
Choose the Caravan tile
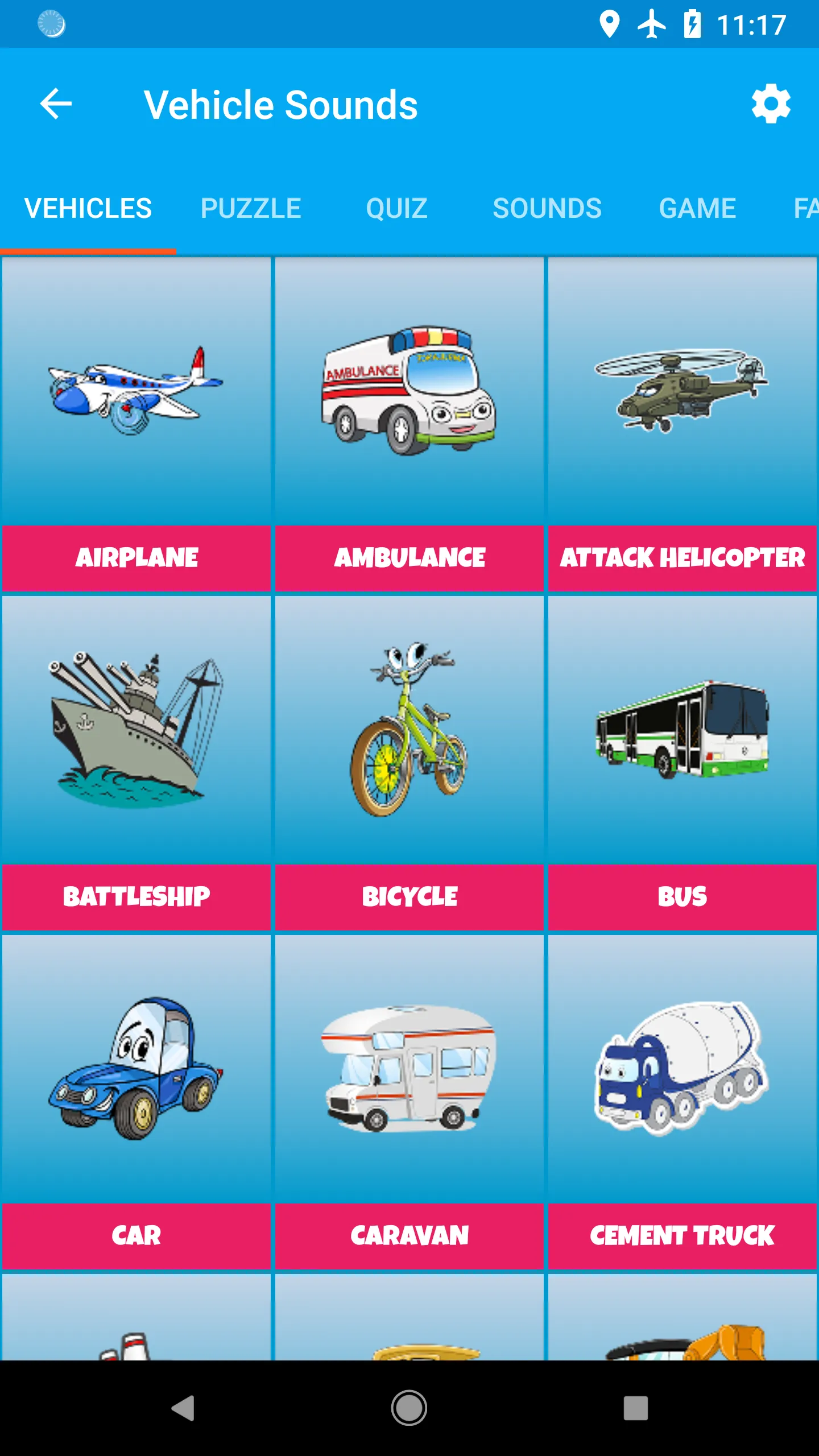click(409, 1102)
